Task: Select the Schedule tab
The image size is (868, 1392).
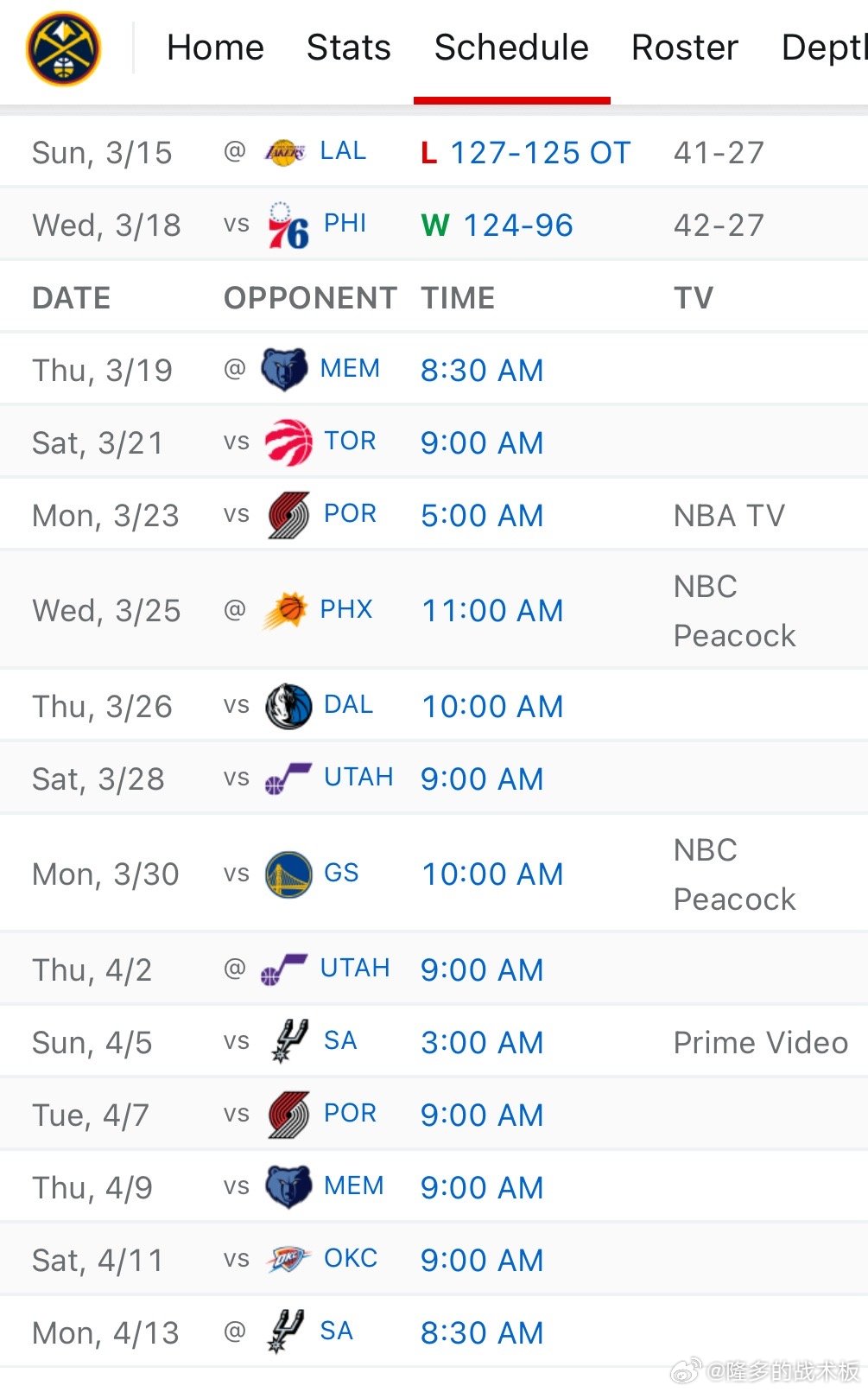Action: coord(511,48)
